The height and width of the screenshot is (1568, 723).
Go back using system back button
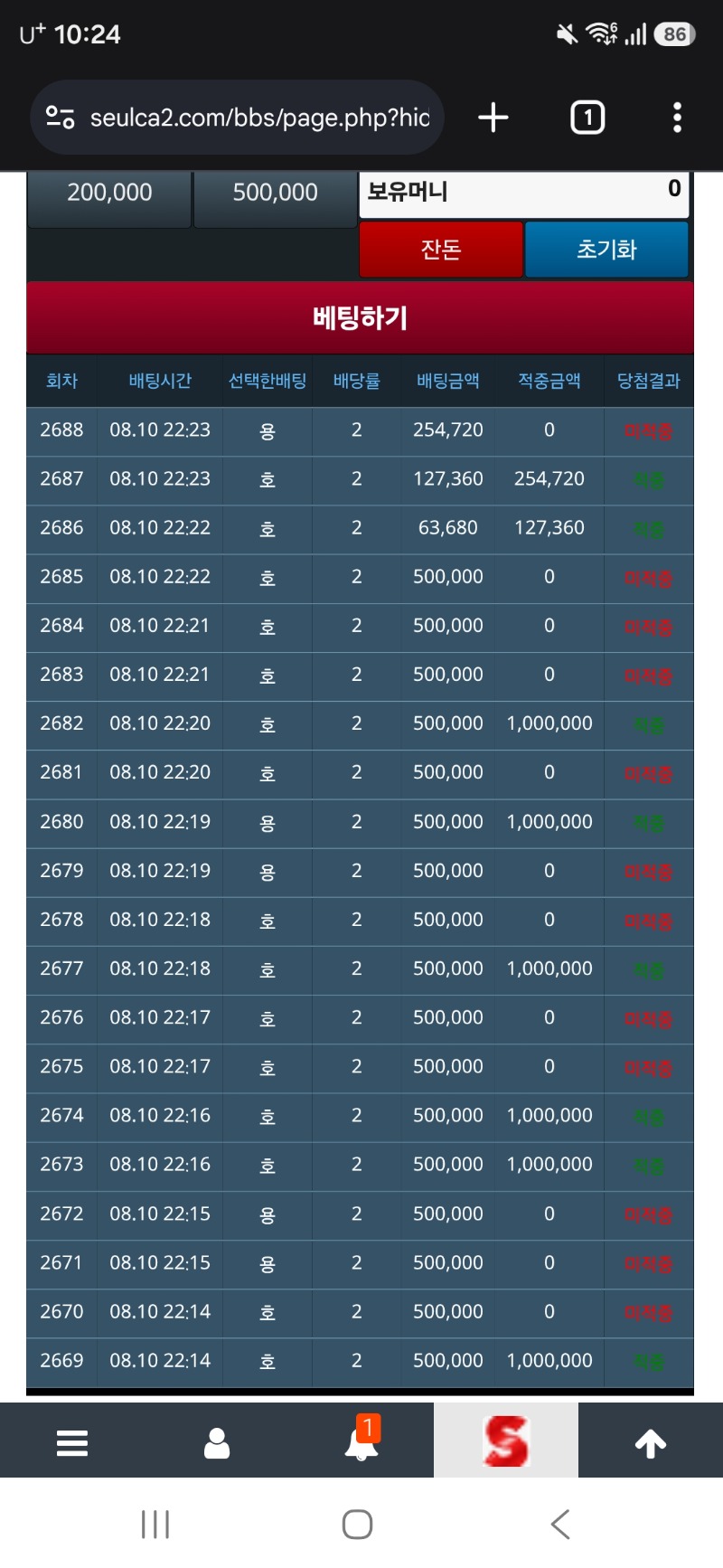click(560, 1524)
